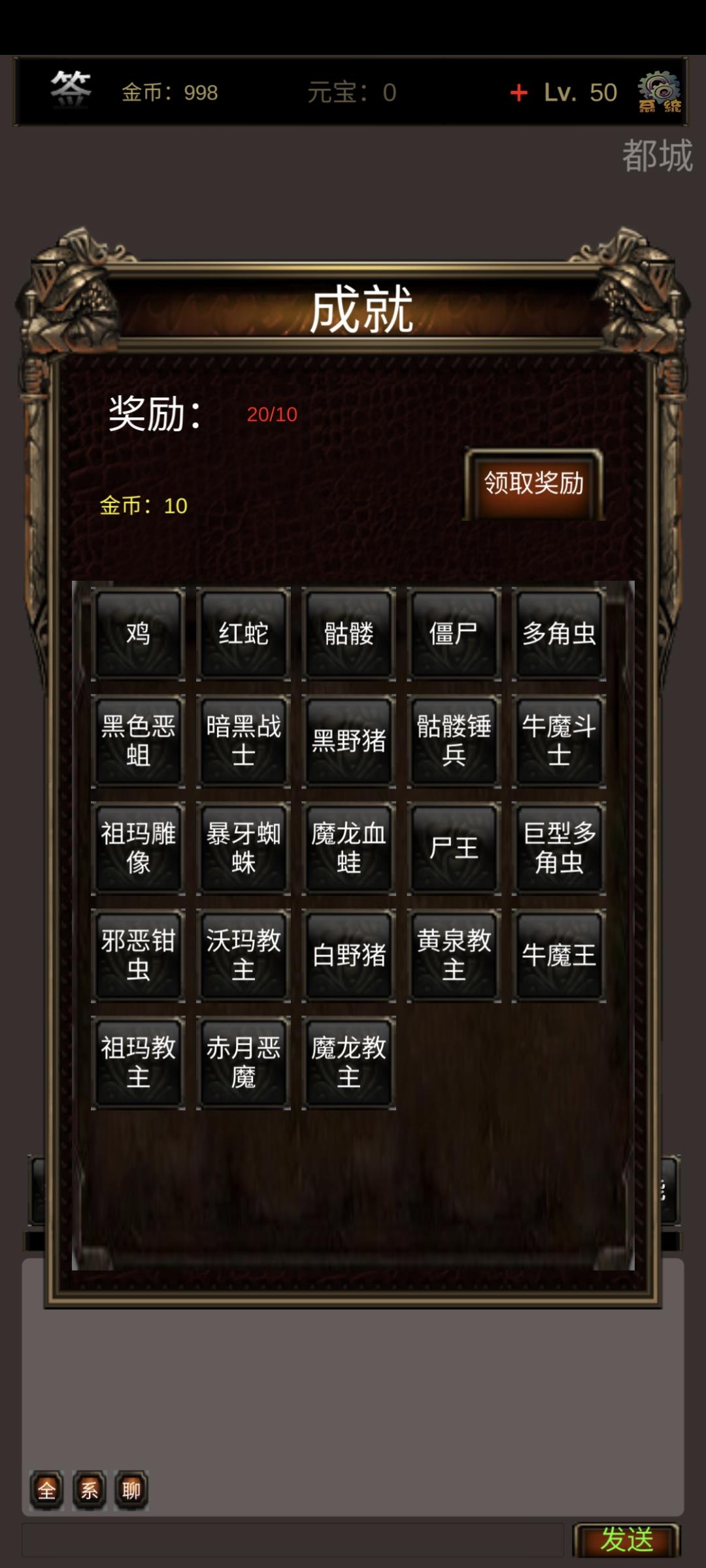Tap the 发送 send button
Screen dimensions: 706x1568
(626, 1540)
